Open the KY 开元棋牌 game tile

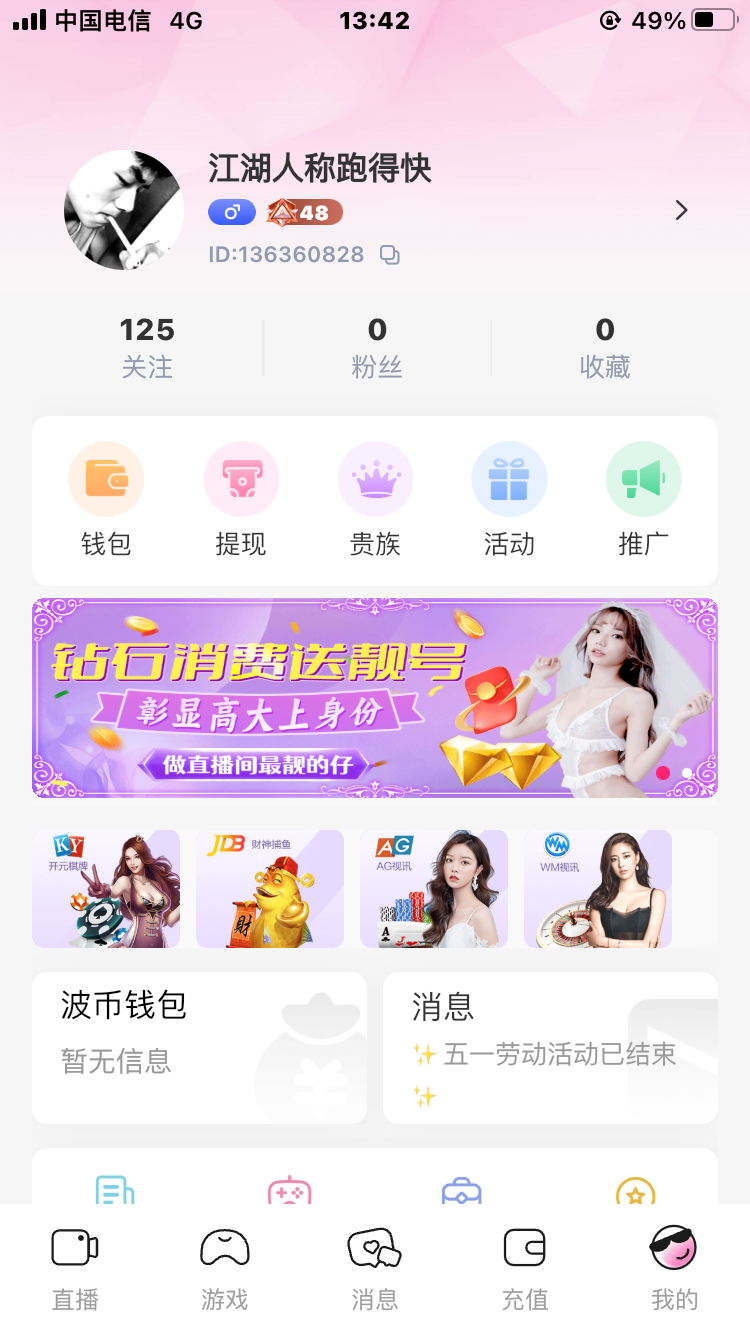(106, 889)
